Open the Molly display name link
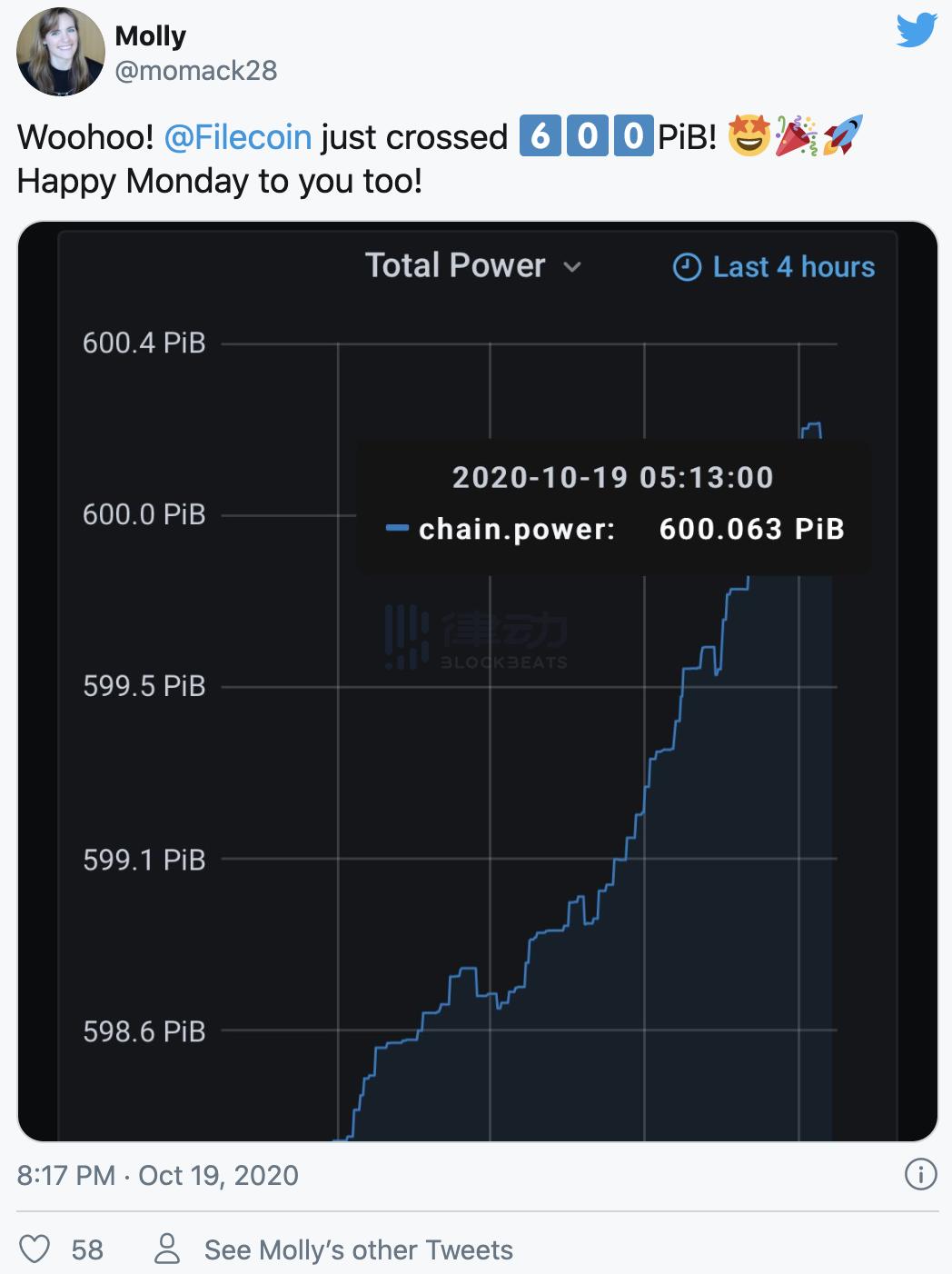This screenshot has width=952, height=1274. (x=150, y=35)
